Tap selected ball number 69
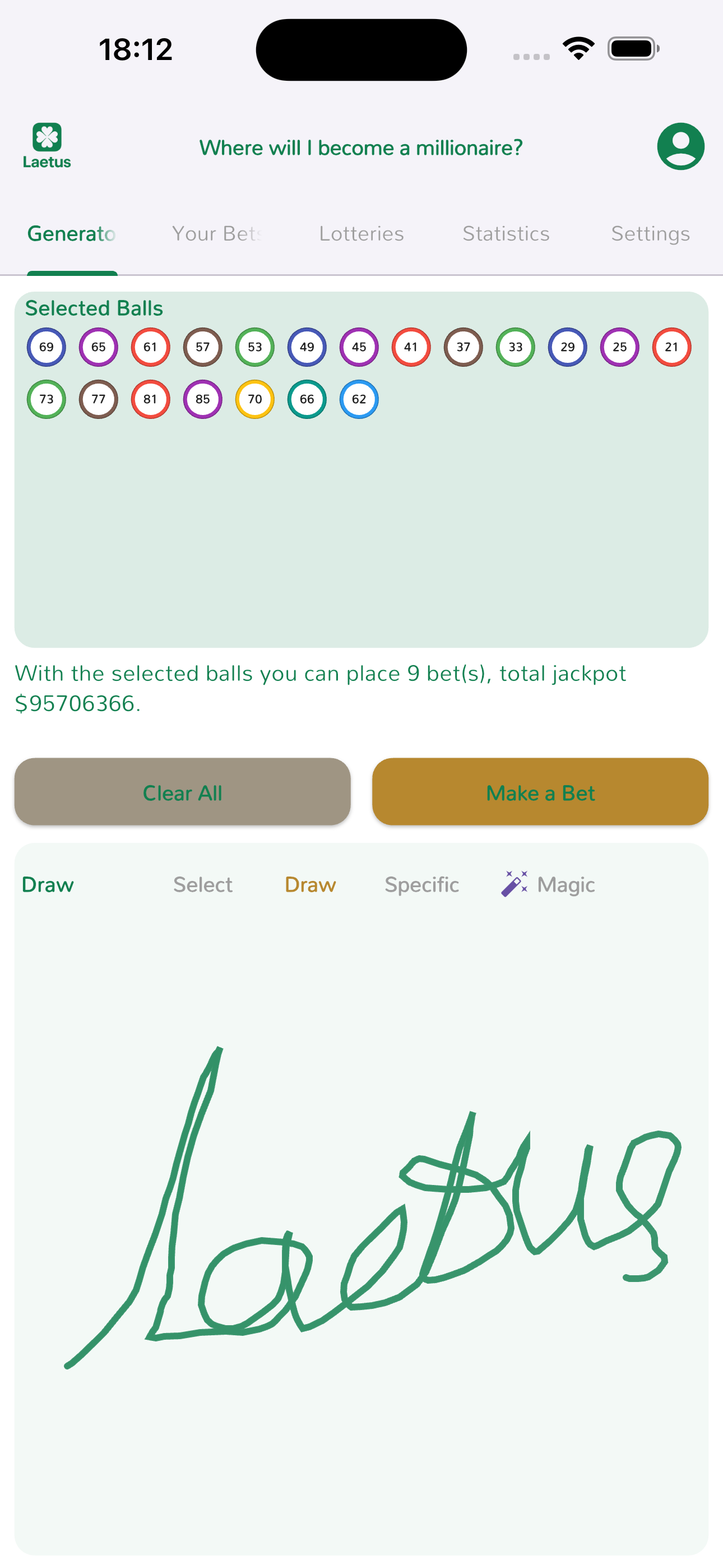Viewport: 723px width, 1568px height. 47,347
